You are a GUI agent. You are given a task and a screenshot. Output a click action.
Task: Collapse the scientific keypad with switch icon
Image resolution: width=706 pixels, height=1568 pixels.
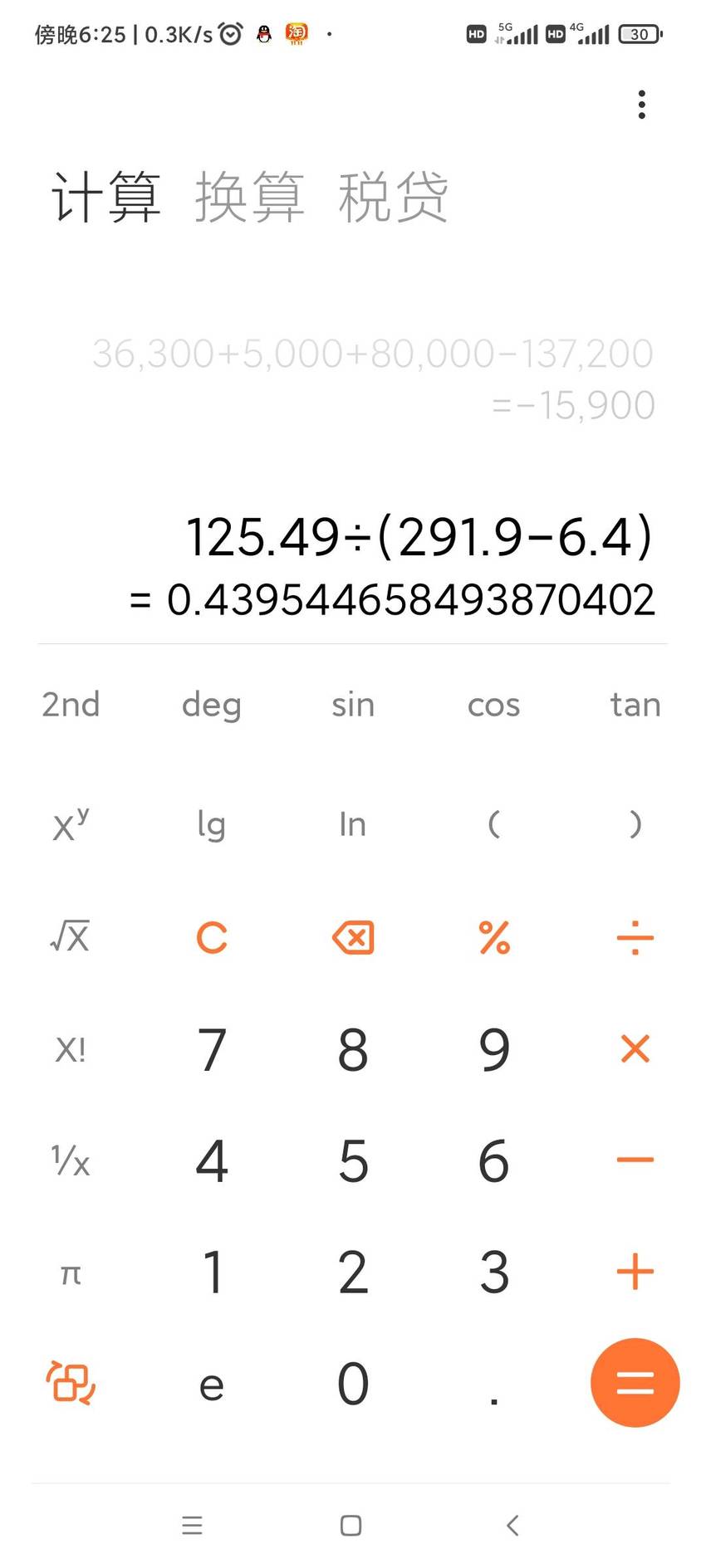(x=71, y=1383)
